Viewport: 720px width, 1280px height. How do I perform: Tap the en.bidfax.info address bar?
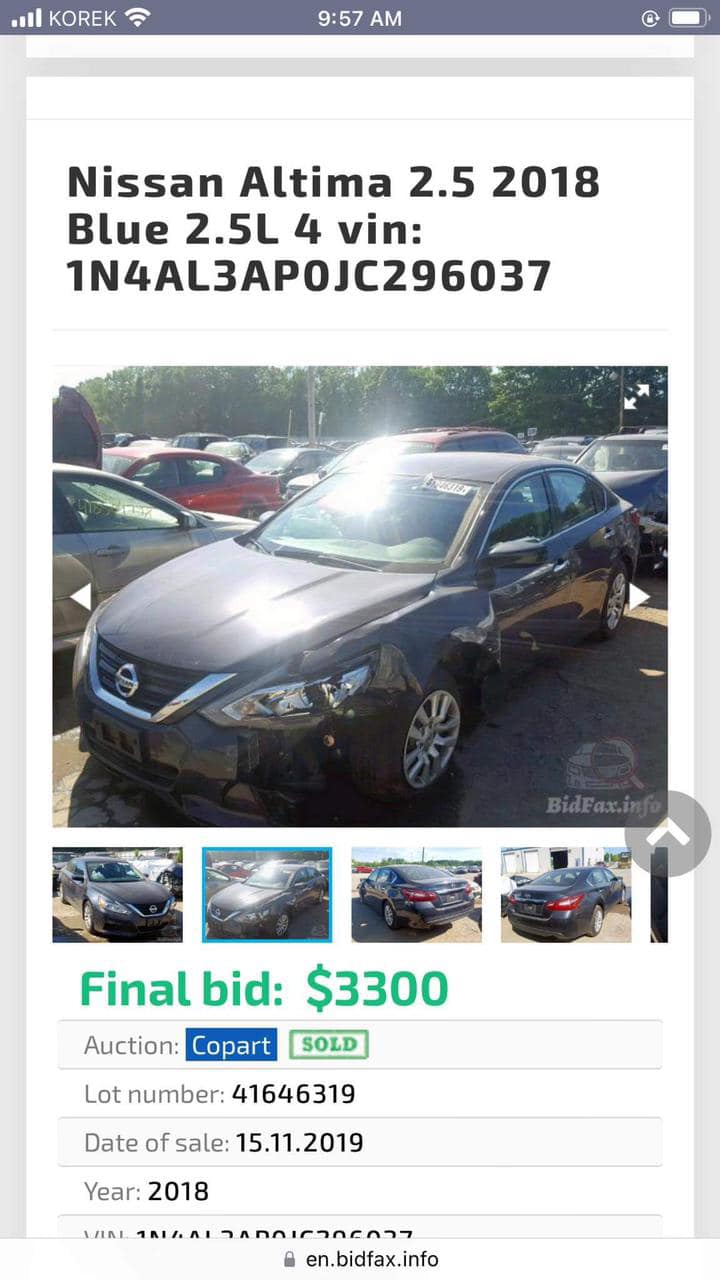[x=360, y=1259]
